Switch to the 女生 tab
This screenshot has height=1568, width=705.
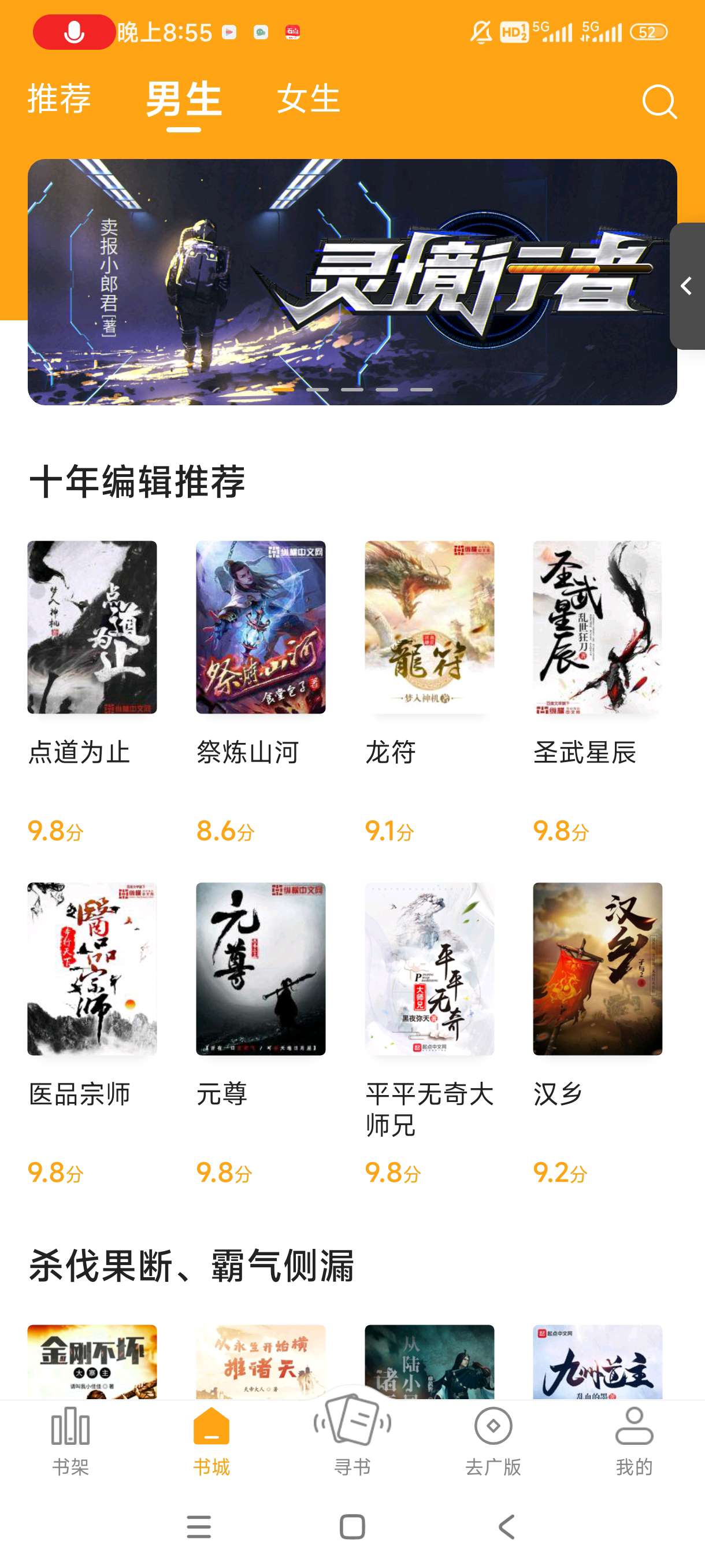[309, 98]
